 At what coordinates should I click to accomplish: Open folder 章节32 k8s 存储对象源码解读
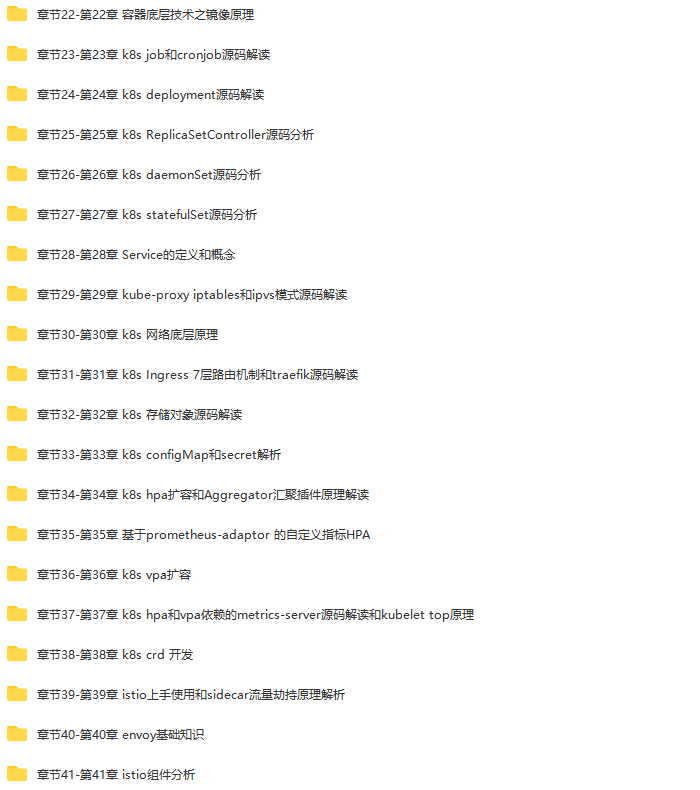139,414
